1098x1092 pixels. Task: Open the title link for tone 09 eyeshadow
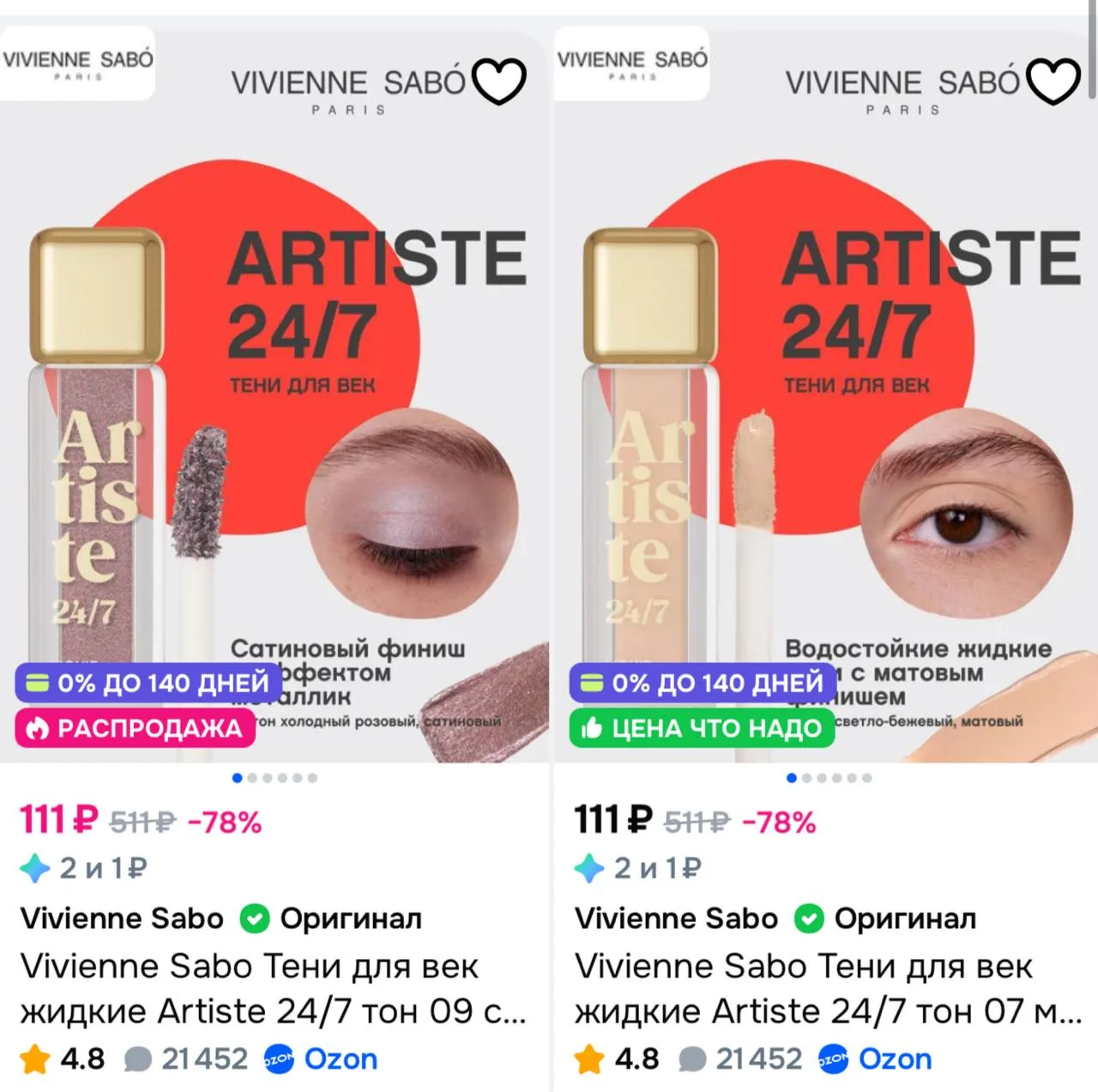(273, 988)
